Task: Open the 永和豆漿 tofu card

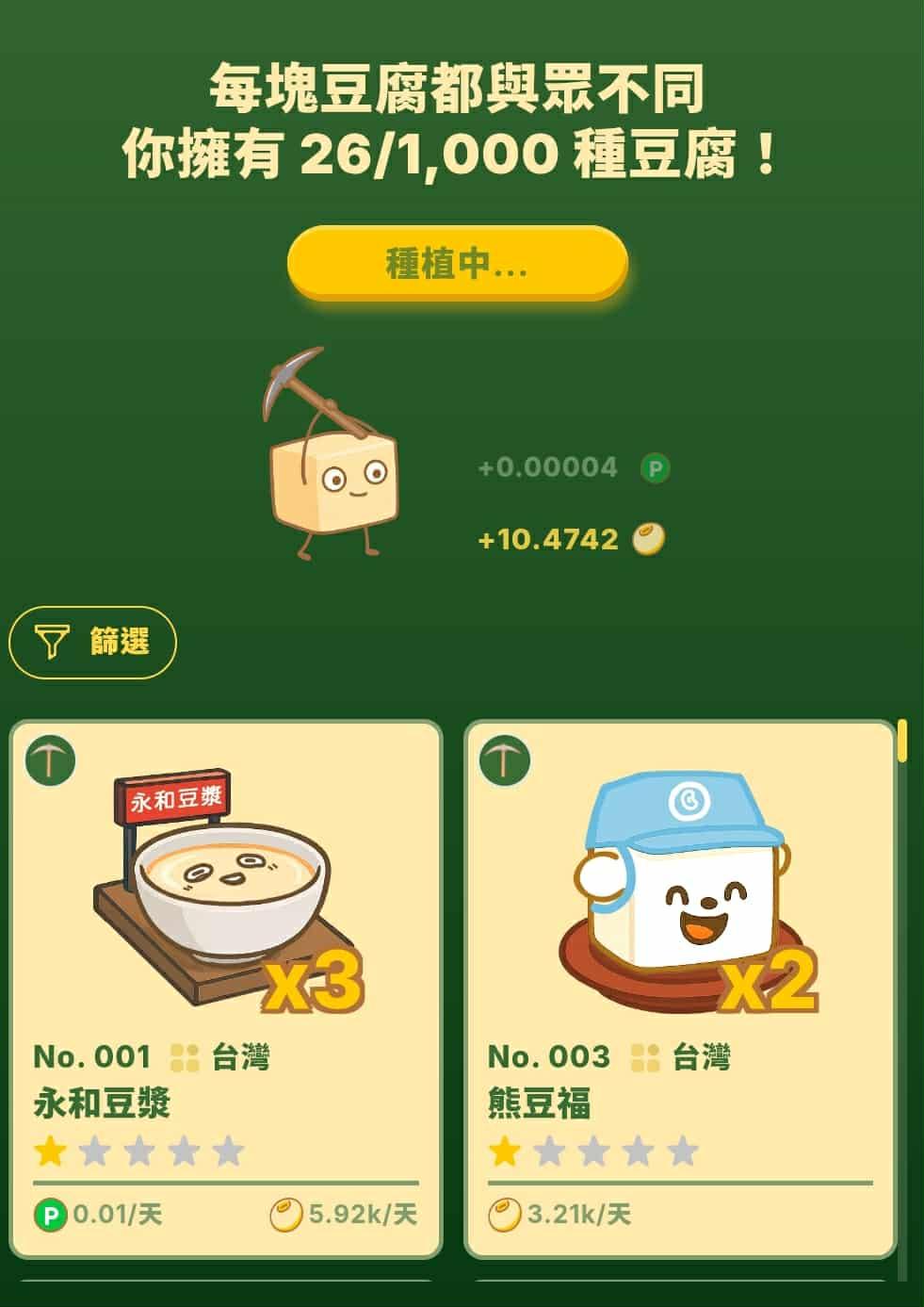Action: (225, 989)
